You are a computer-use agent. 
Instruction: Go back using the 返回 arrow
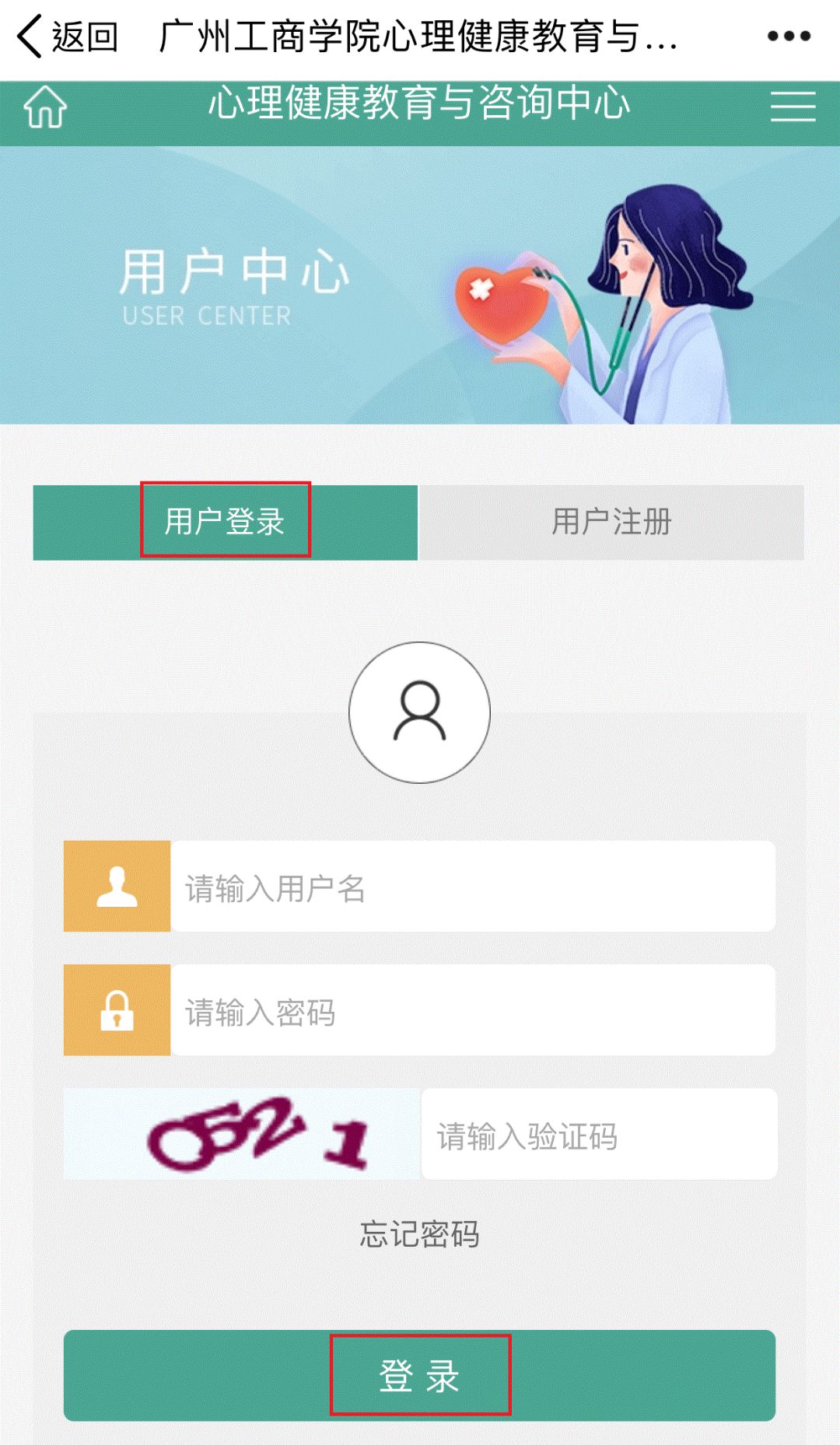(x=66, y=37)
